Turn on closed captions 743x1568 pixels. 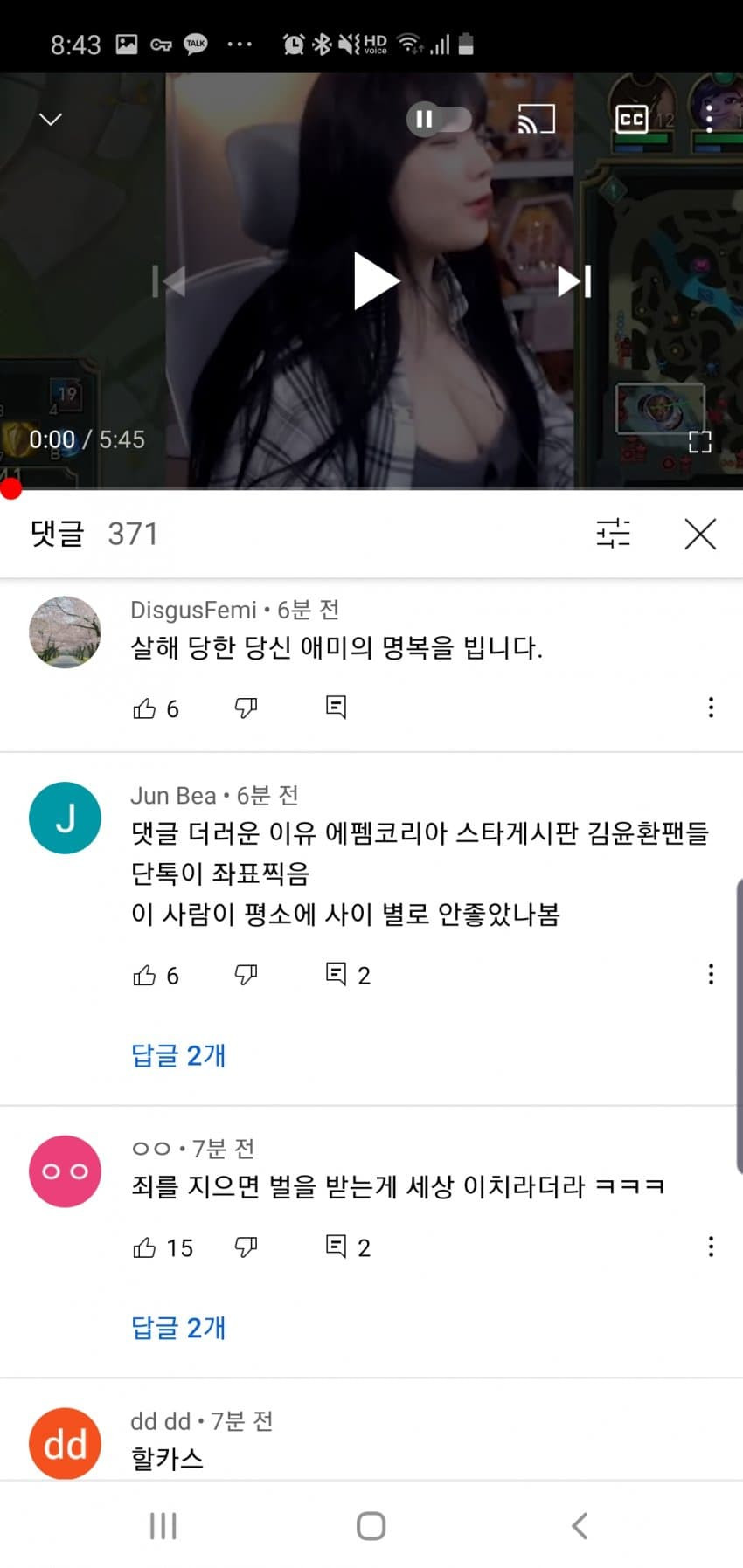point(631,119)
